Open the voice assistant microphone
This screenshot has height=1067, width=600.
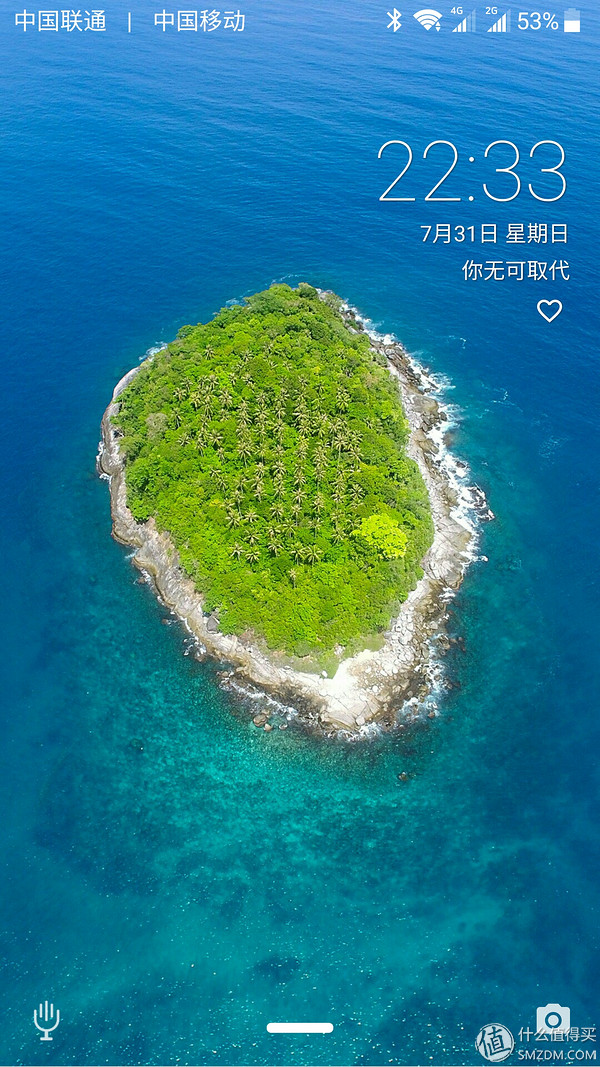(46, 1020)
